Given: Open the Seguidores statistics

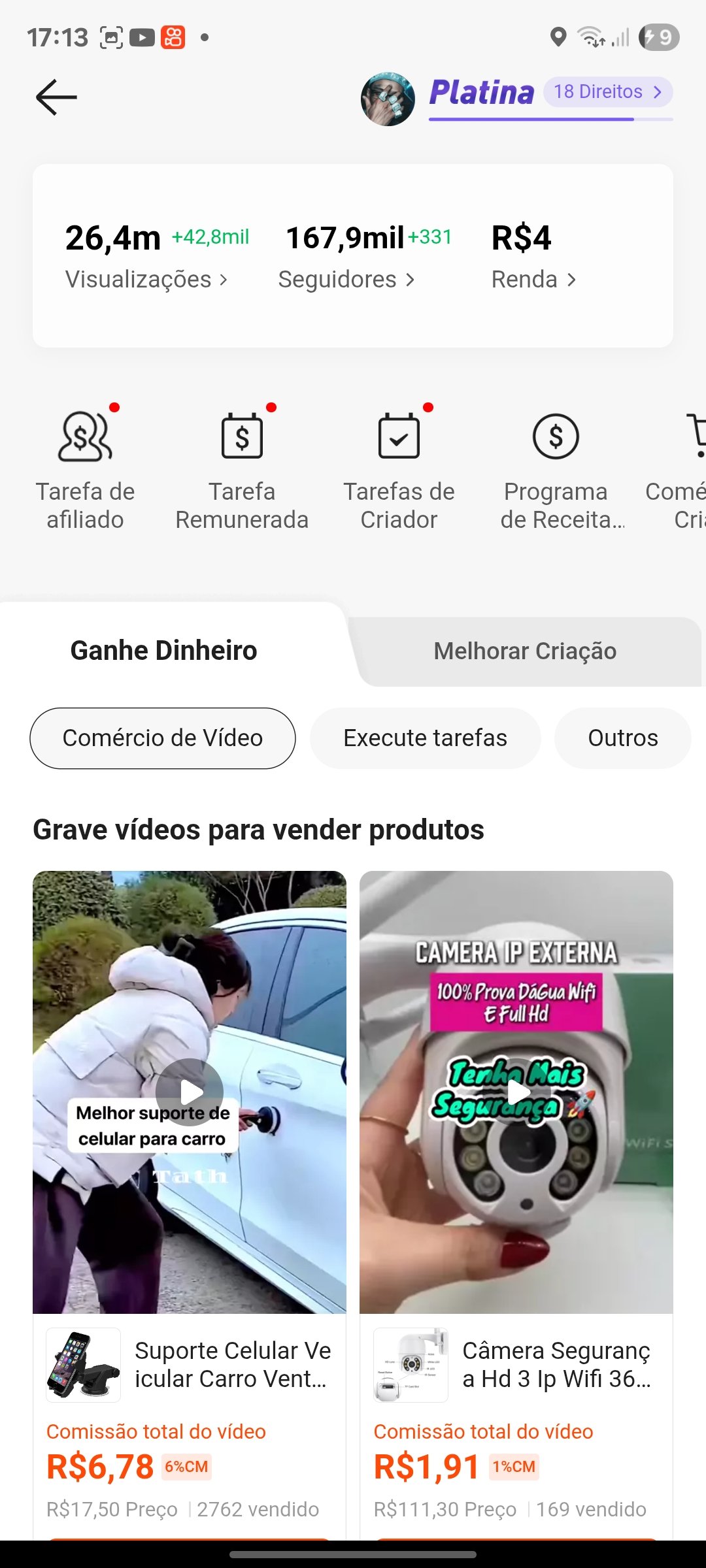Looking at the screenshot, I should click(x=346, y=280).
